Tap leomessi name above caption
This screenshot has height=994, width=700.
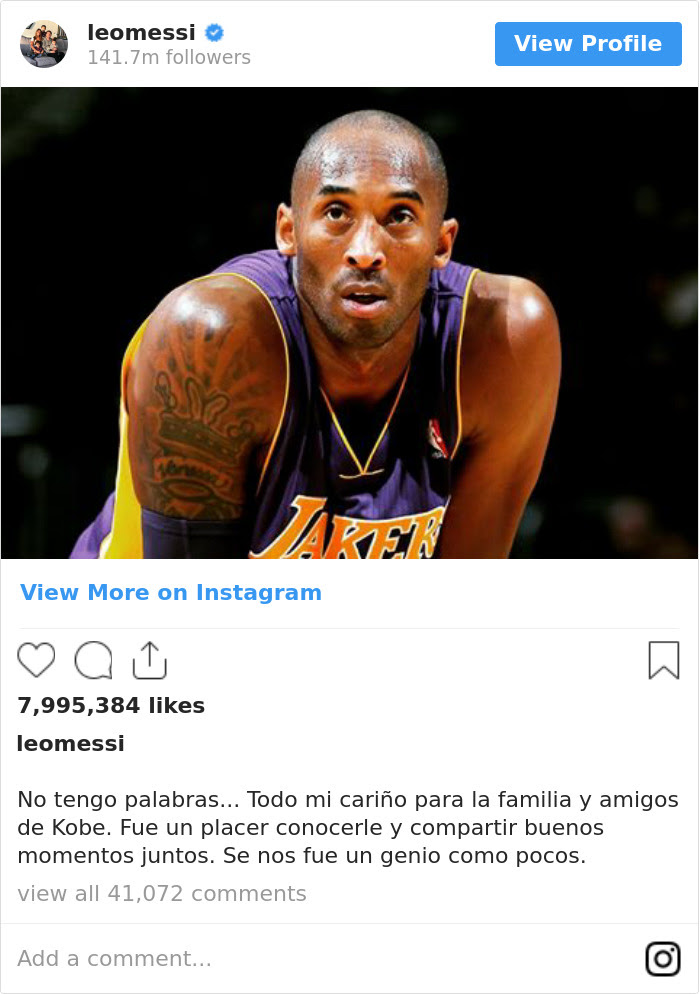pos(71,743)
